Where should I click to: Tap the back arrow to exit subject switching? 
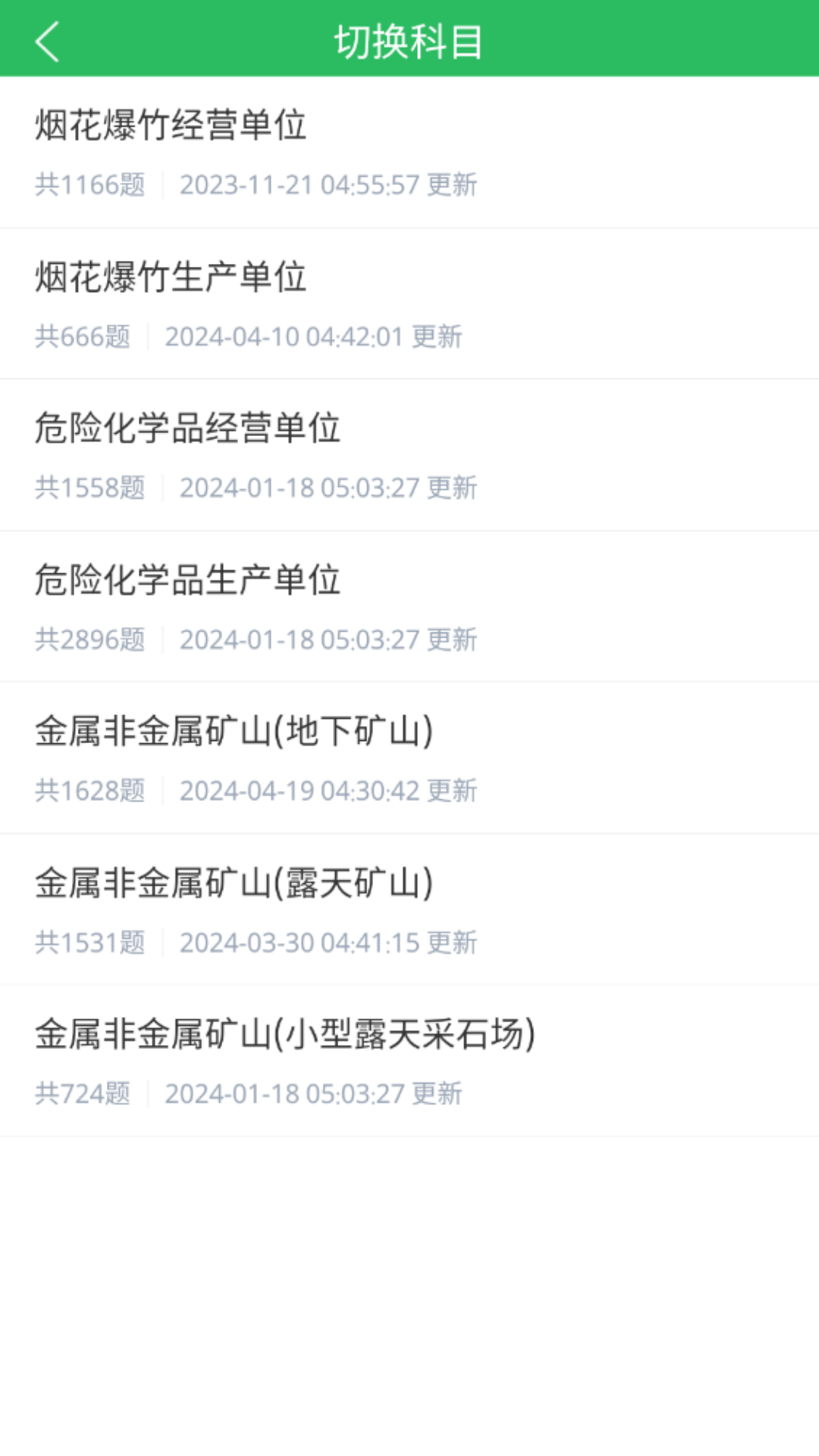click(47, 42)
